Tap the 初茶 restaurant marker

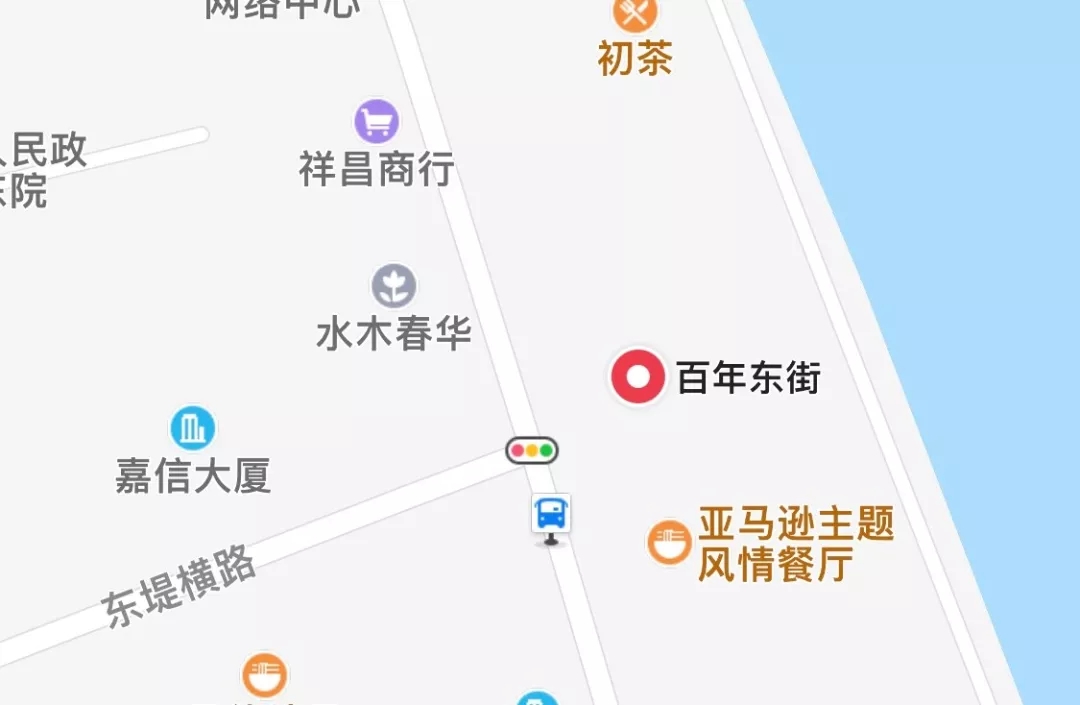coord(635,13)
